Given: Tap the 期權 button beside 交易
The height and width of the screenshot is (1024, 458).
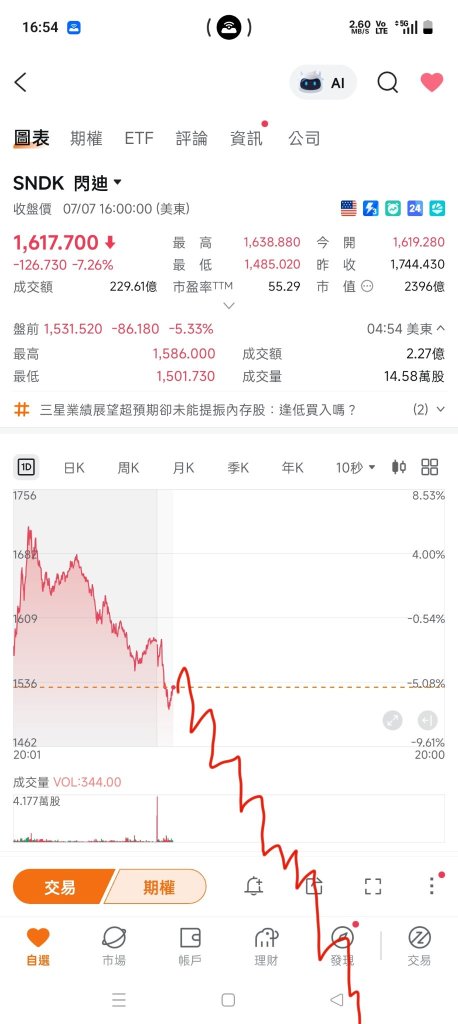Looking at the screenshot, I should (159, 887).
